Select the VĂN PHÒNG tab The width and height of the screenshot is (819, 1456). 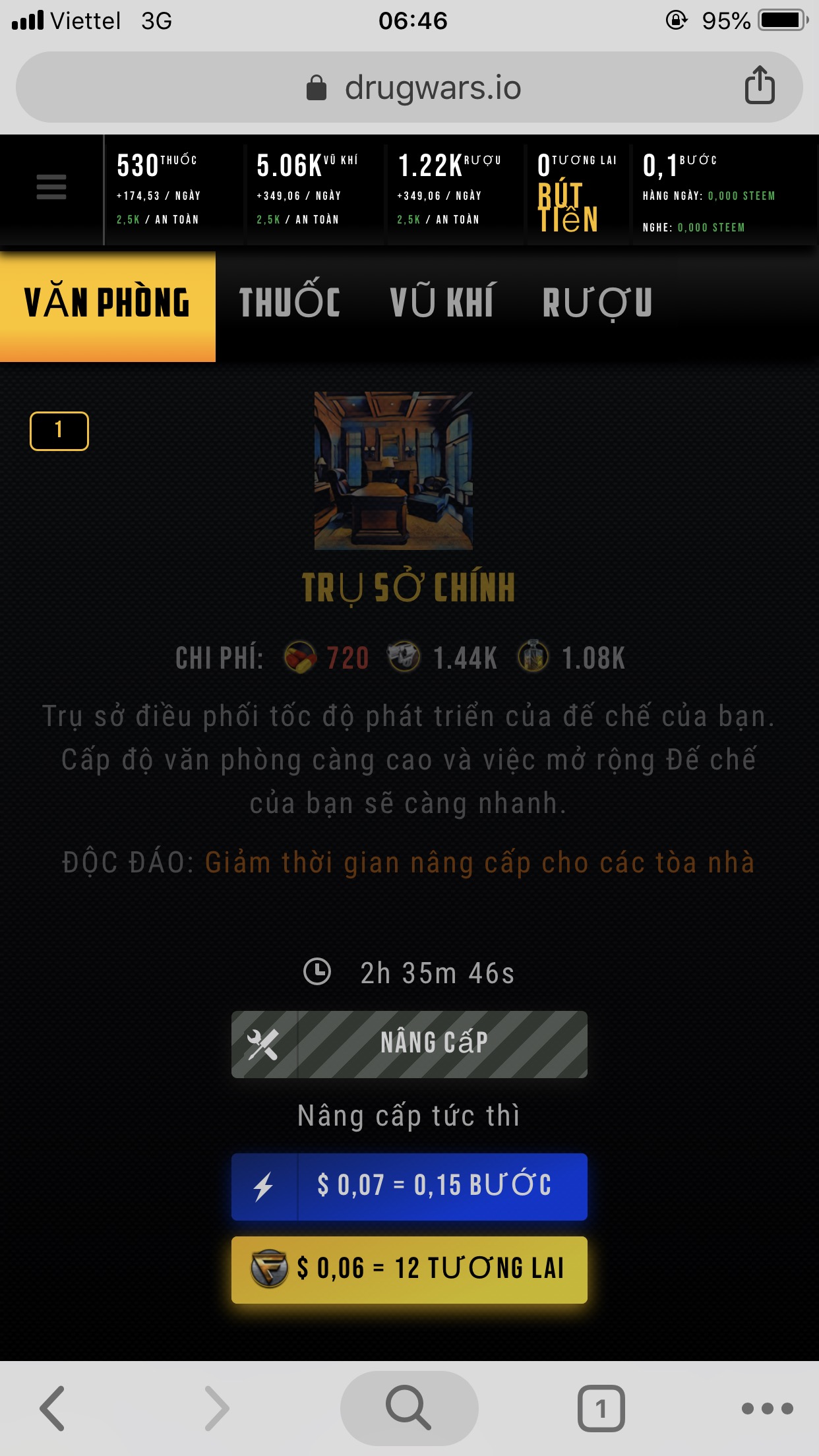pyautogui.click(x=107, y=305)
